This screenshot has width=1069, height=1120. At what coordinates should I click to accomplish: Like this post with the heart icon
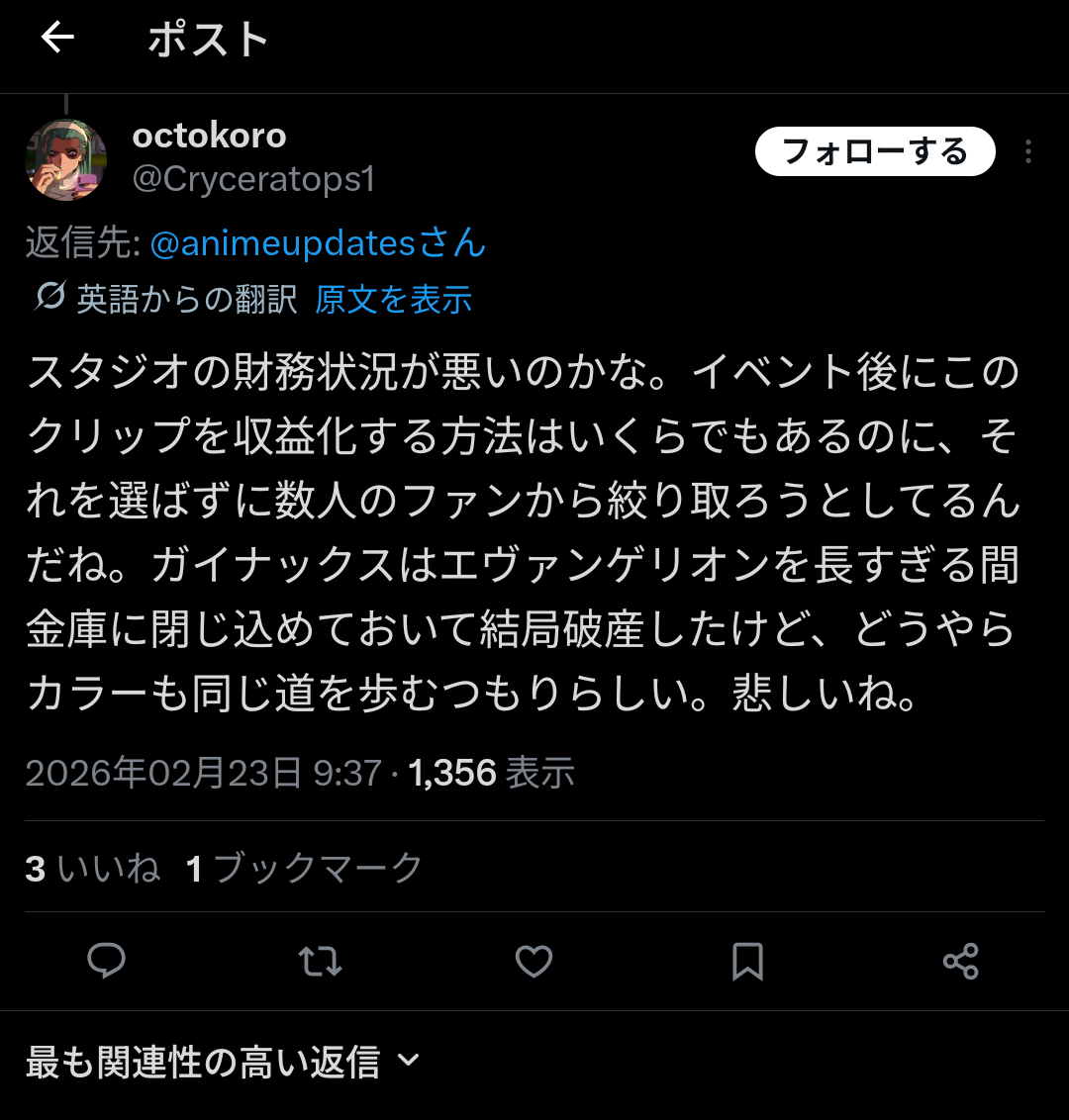tap(534, 961)
